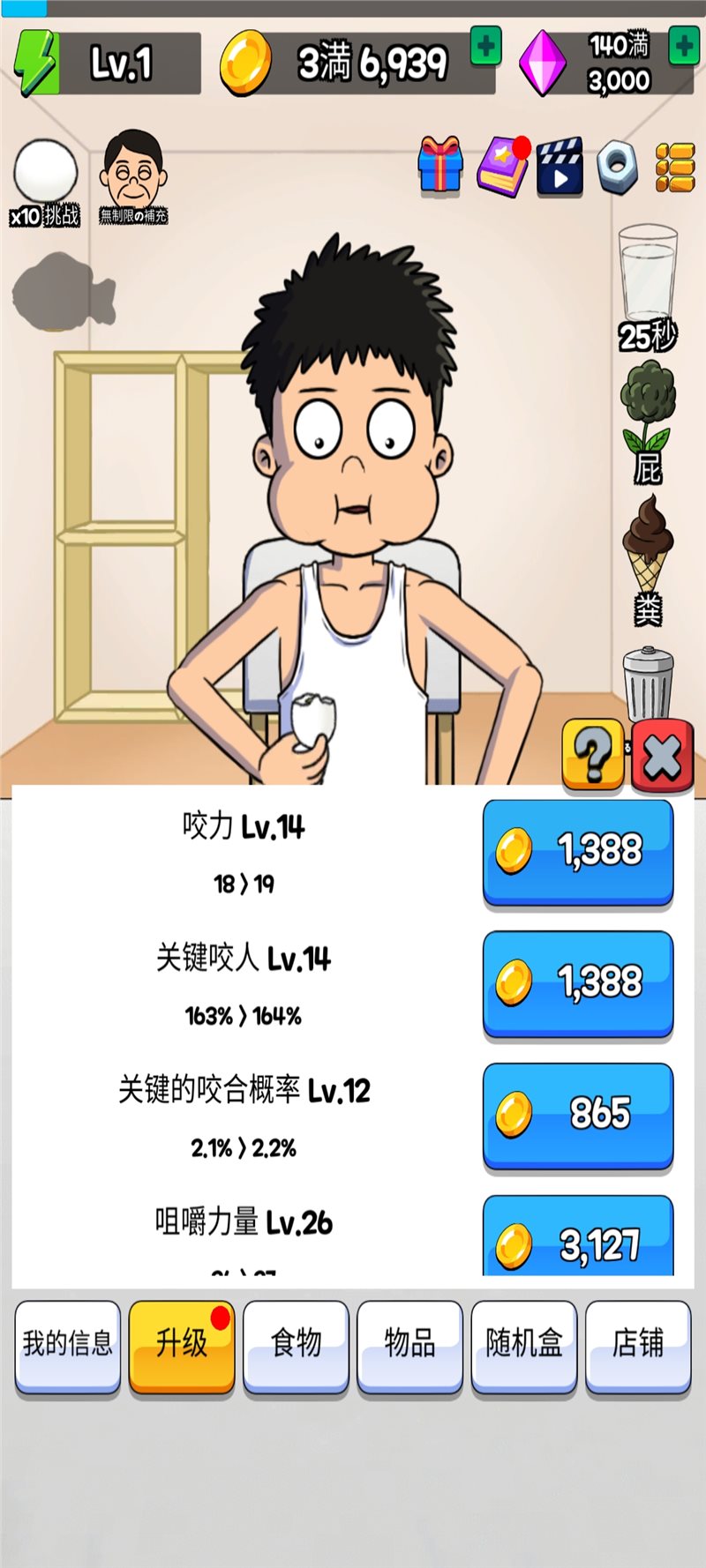Upgrade 关键的咬合概率 for 865 coins
Screen dimensions: 706x1568
(x=578, y=1114)
